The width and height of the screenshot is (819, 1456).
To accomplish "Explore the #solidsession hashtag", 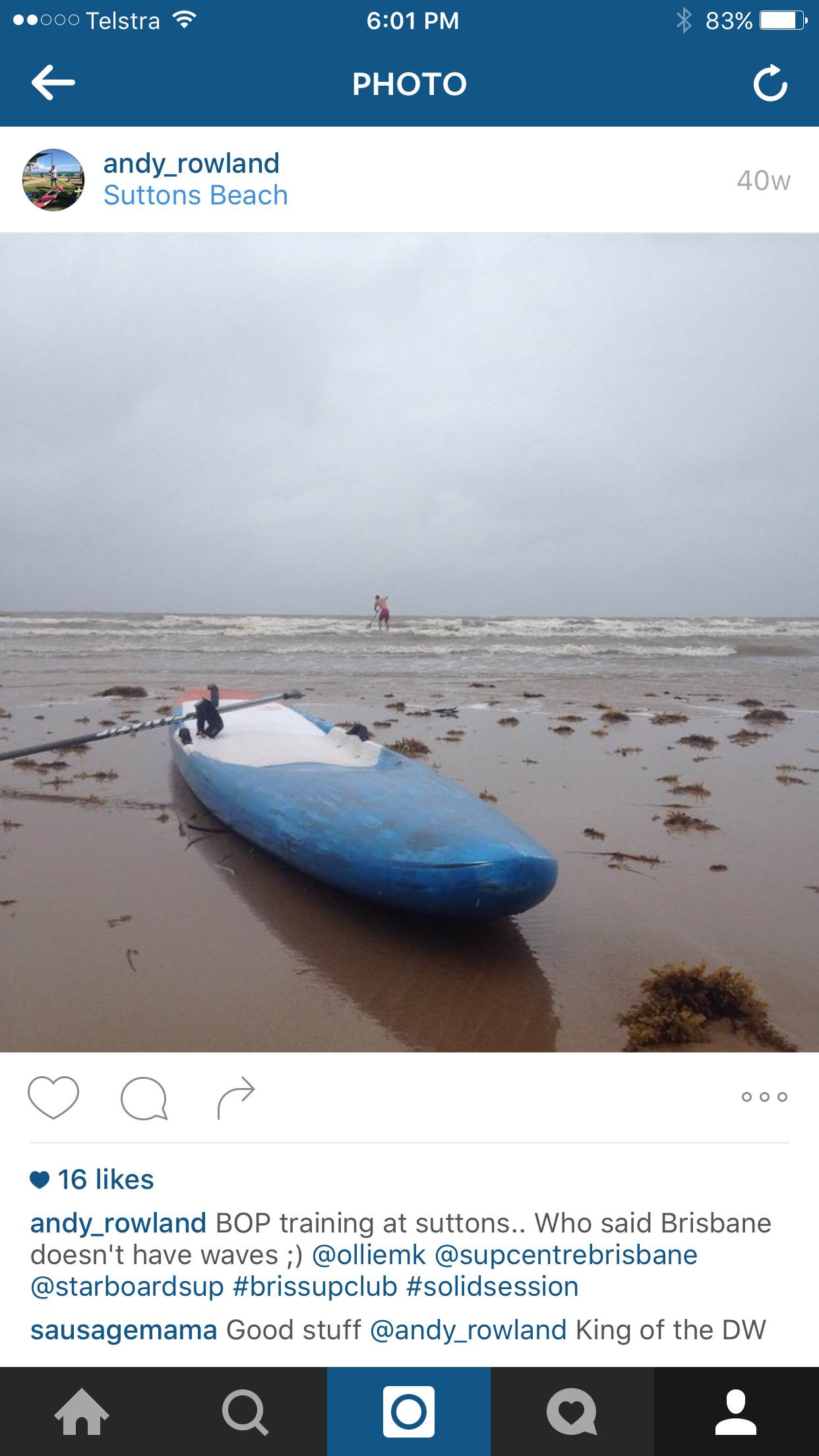I will pos(493,1287).
